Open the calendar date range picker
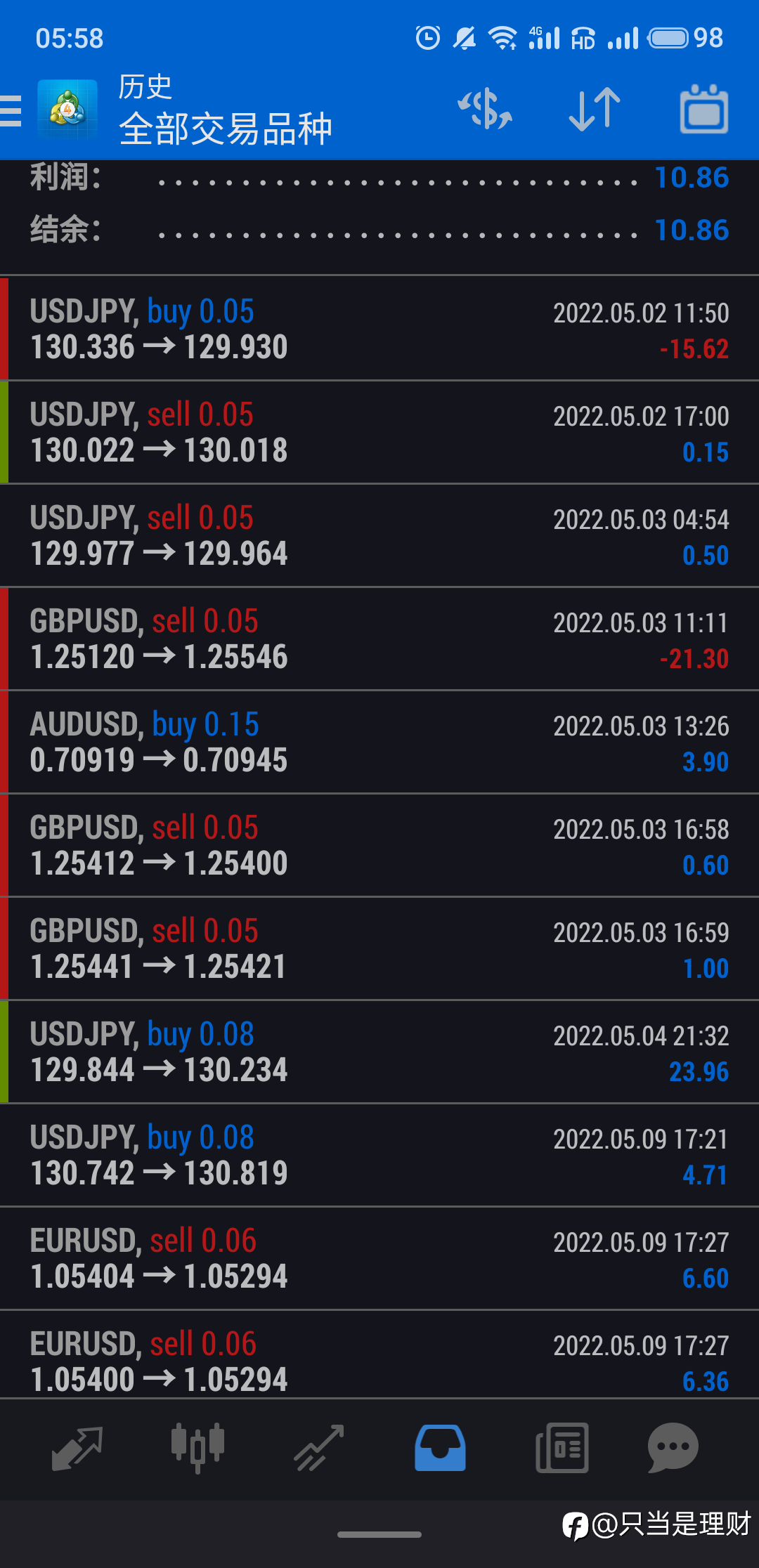Viewport: 759px width, 1568px height. pos(704,110)
